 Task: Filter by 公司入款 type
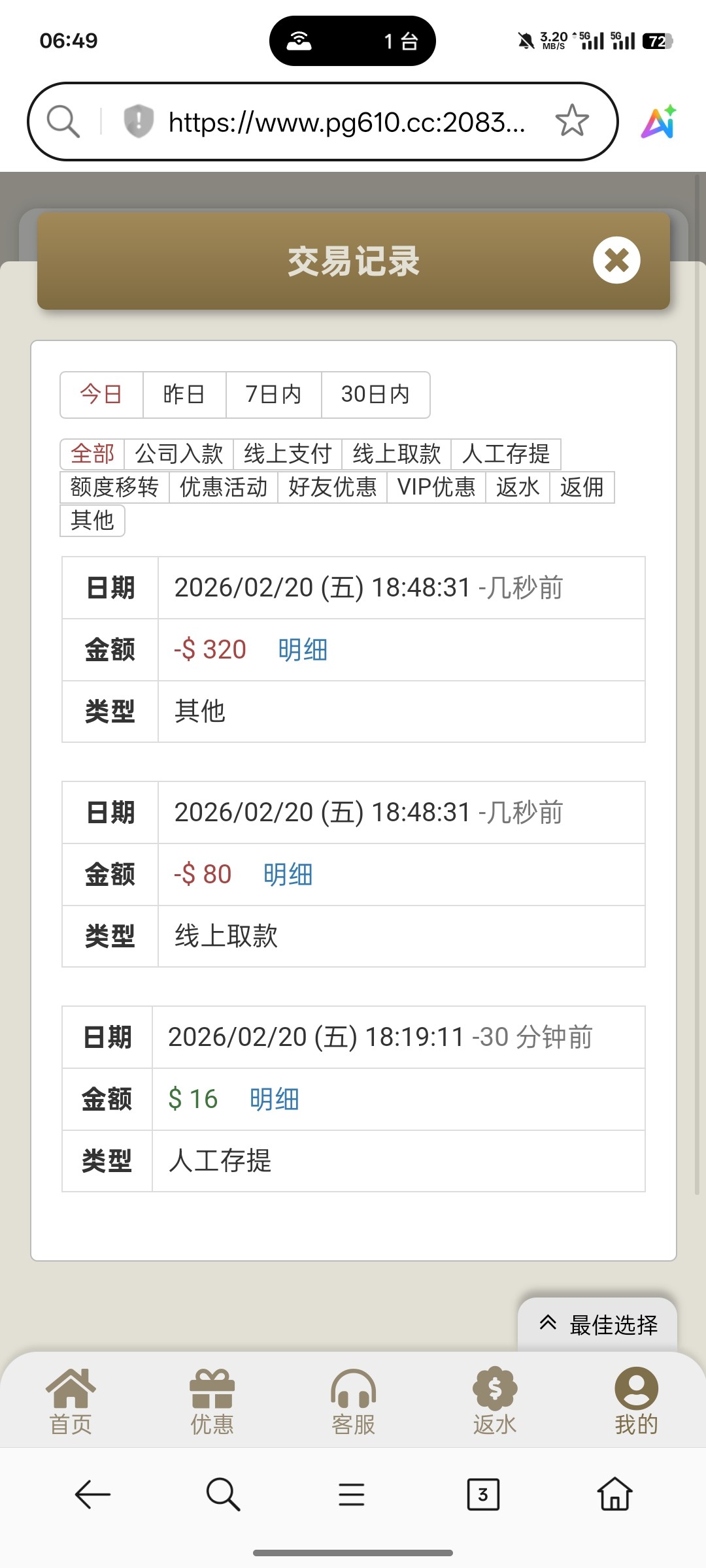click(x=179, y=454)
